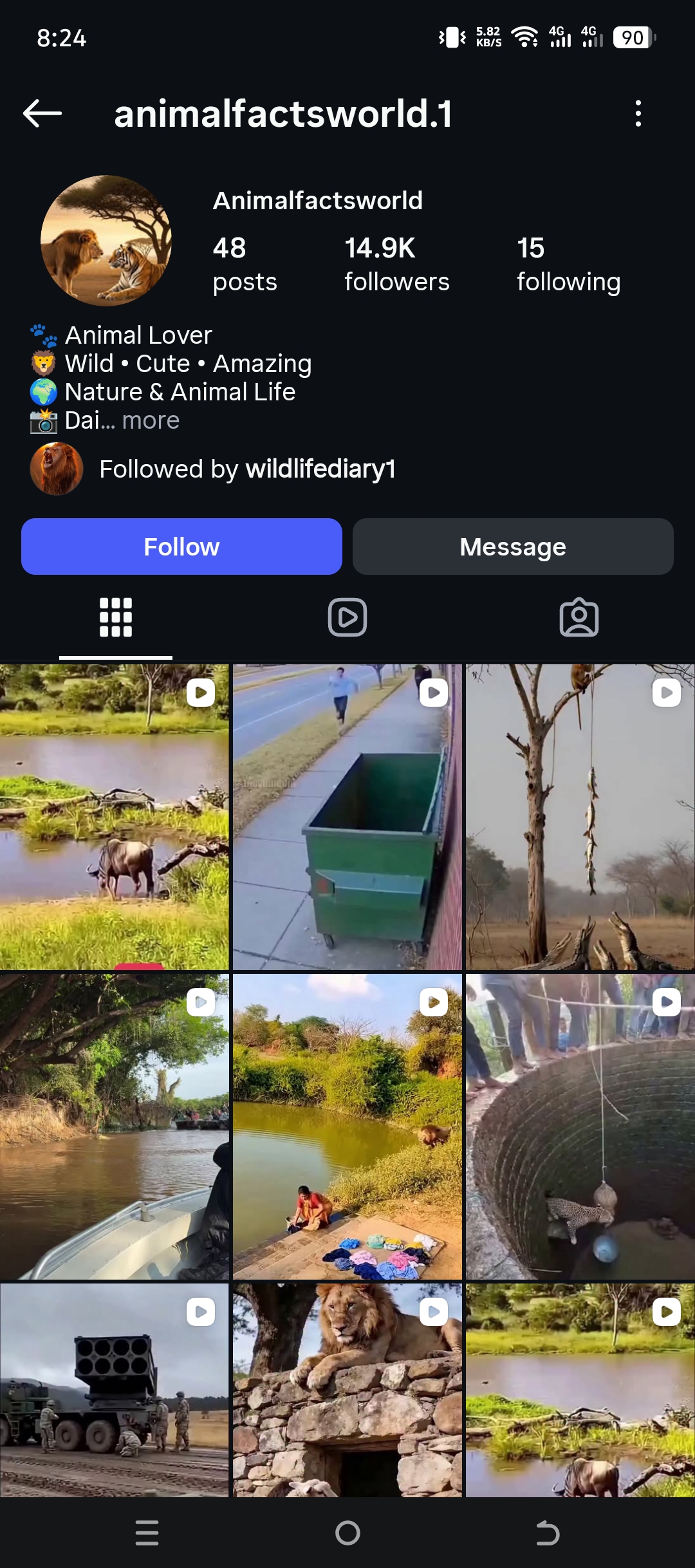Tap the video indicator on the lion wall reel

pos(433,1311)
